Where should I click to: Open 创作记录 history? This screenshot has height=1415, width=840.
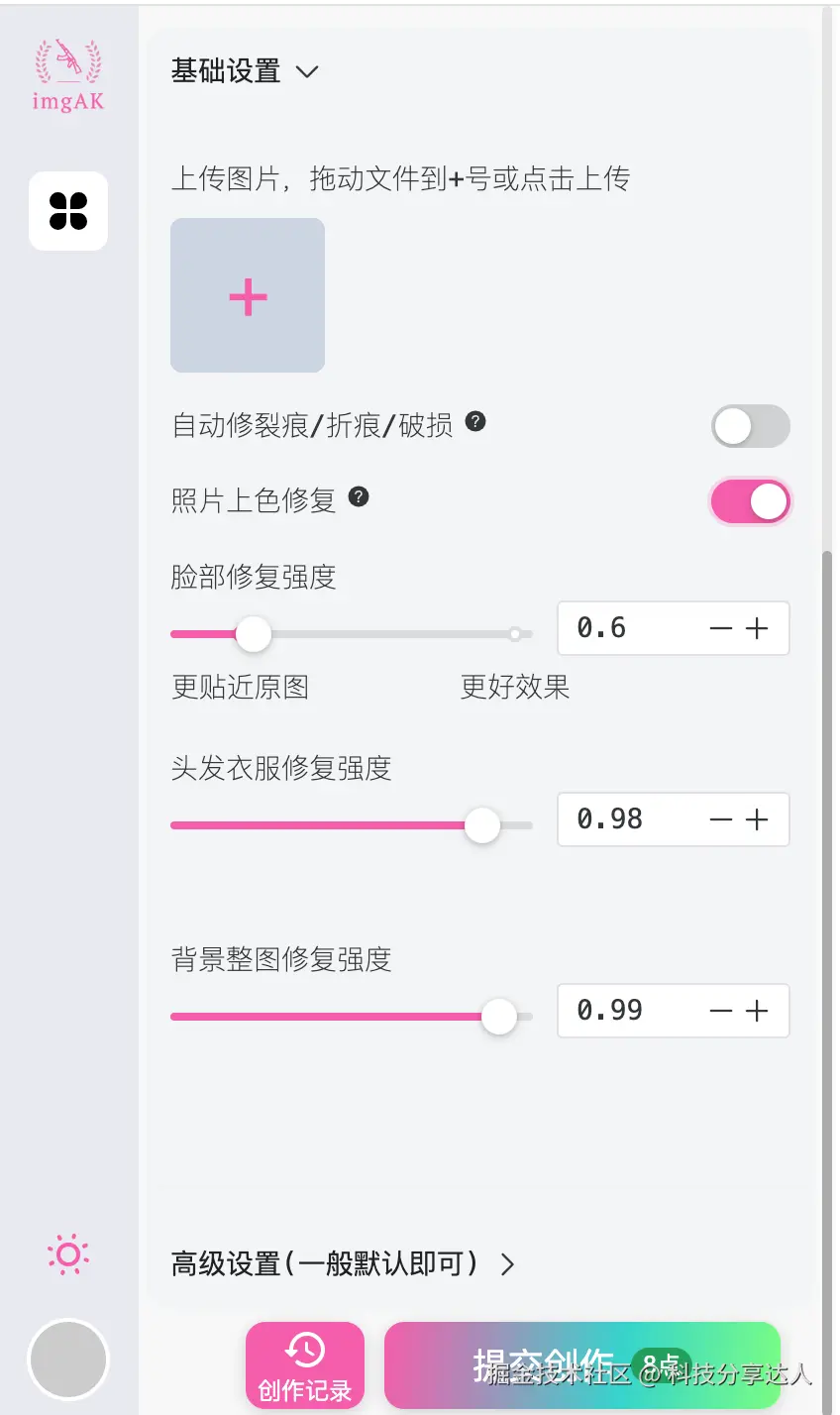(x=305, y=1365)
